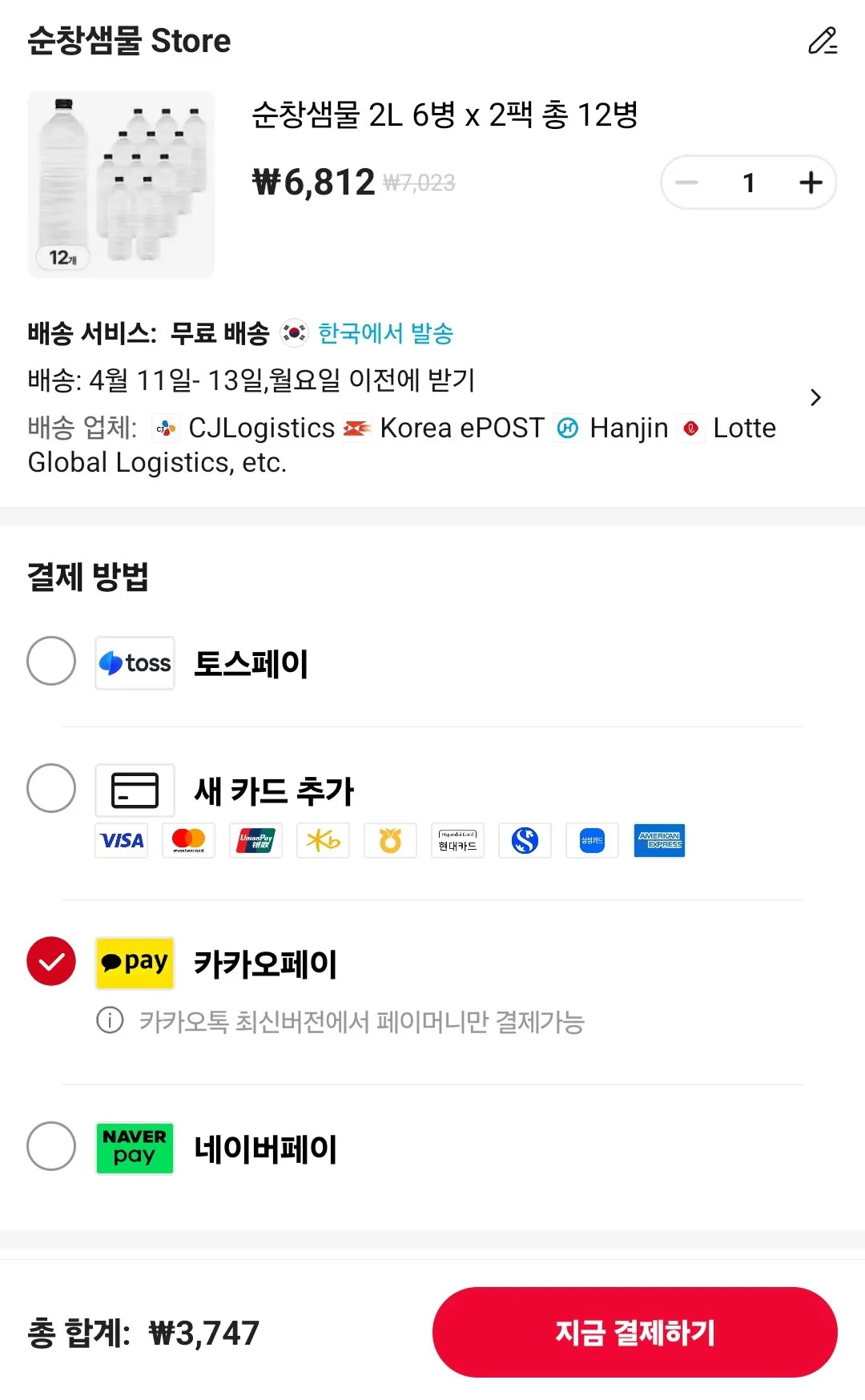Click the Hyundai Card payment icon

coord(457,840)
